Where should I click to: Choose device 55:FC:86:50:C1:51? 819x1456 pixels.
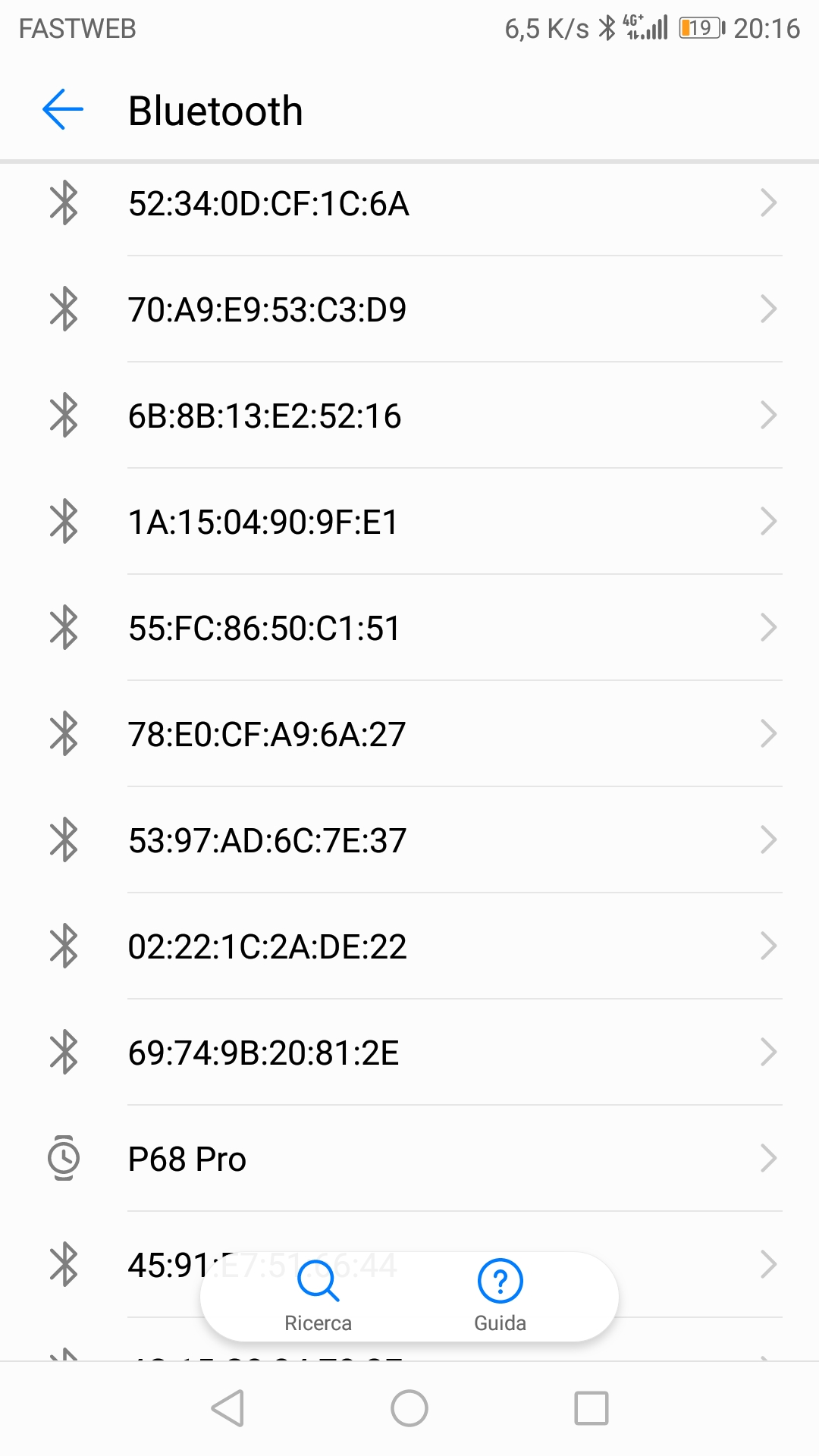[x=409, y=628]
